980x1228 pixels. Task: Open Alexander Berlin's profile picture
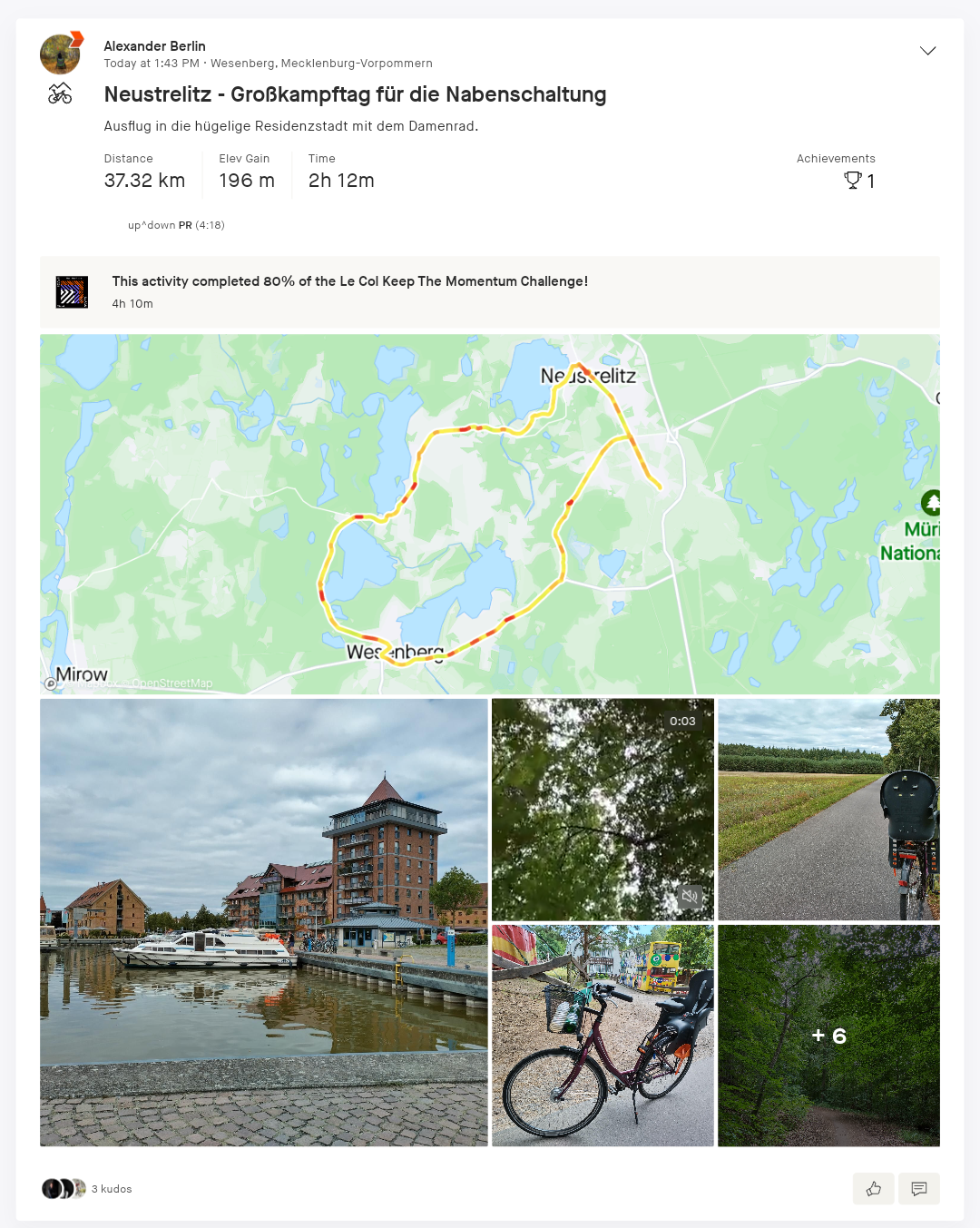(60, 54)
